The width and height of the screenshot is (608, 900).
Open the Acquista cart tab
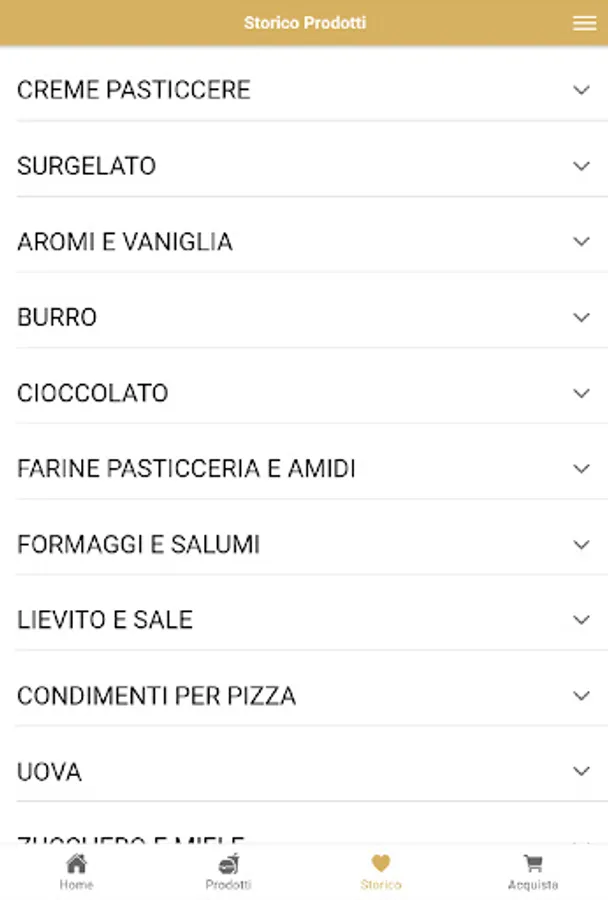[x=532, y=871]
